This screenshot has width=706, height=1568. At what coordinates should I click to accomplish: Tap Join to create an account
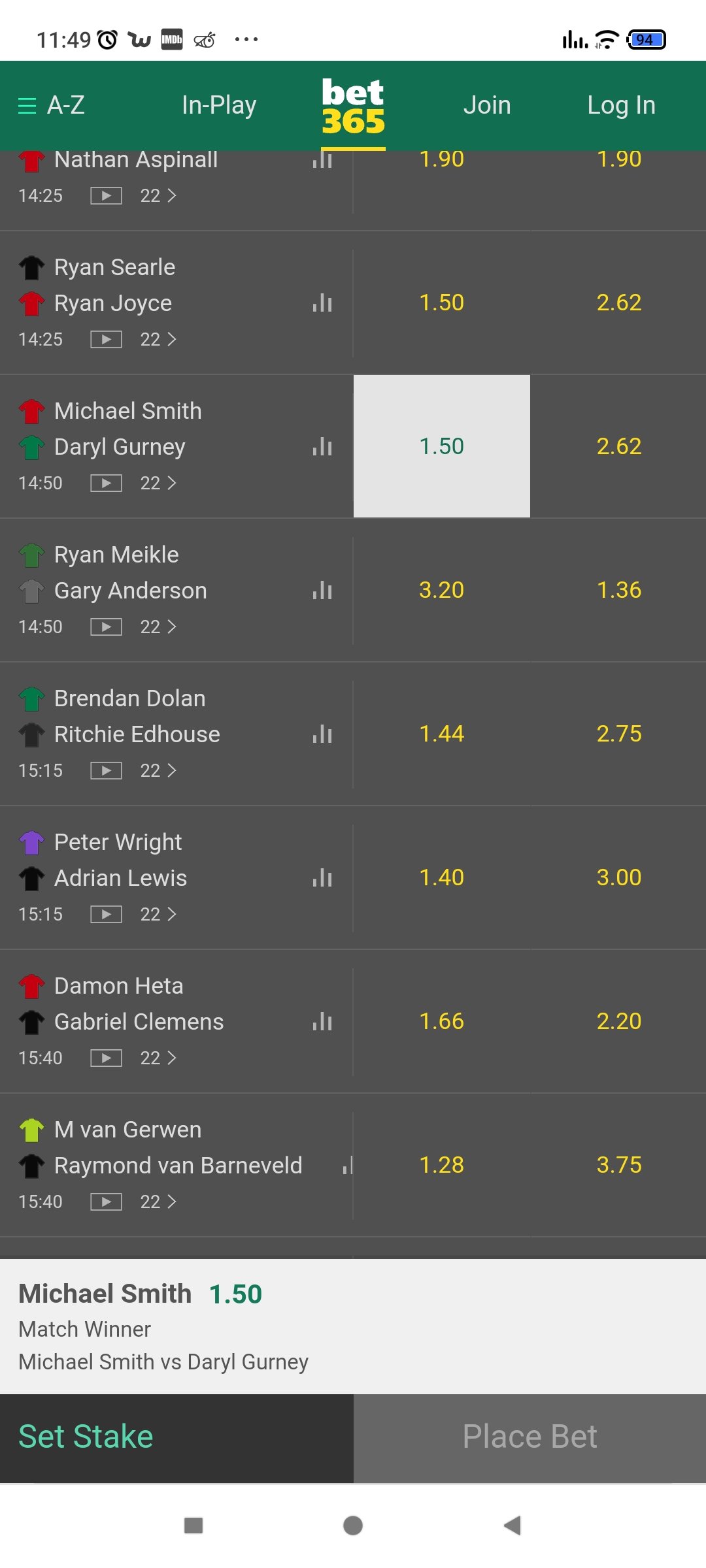(487, 105)
